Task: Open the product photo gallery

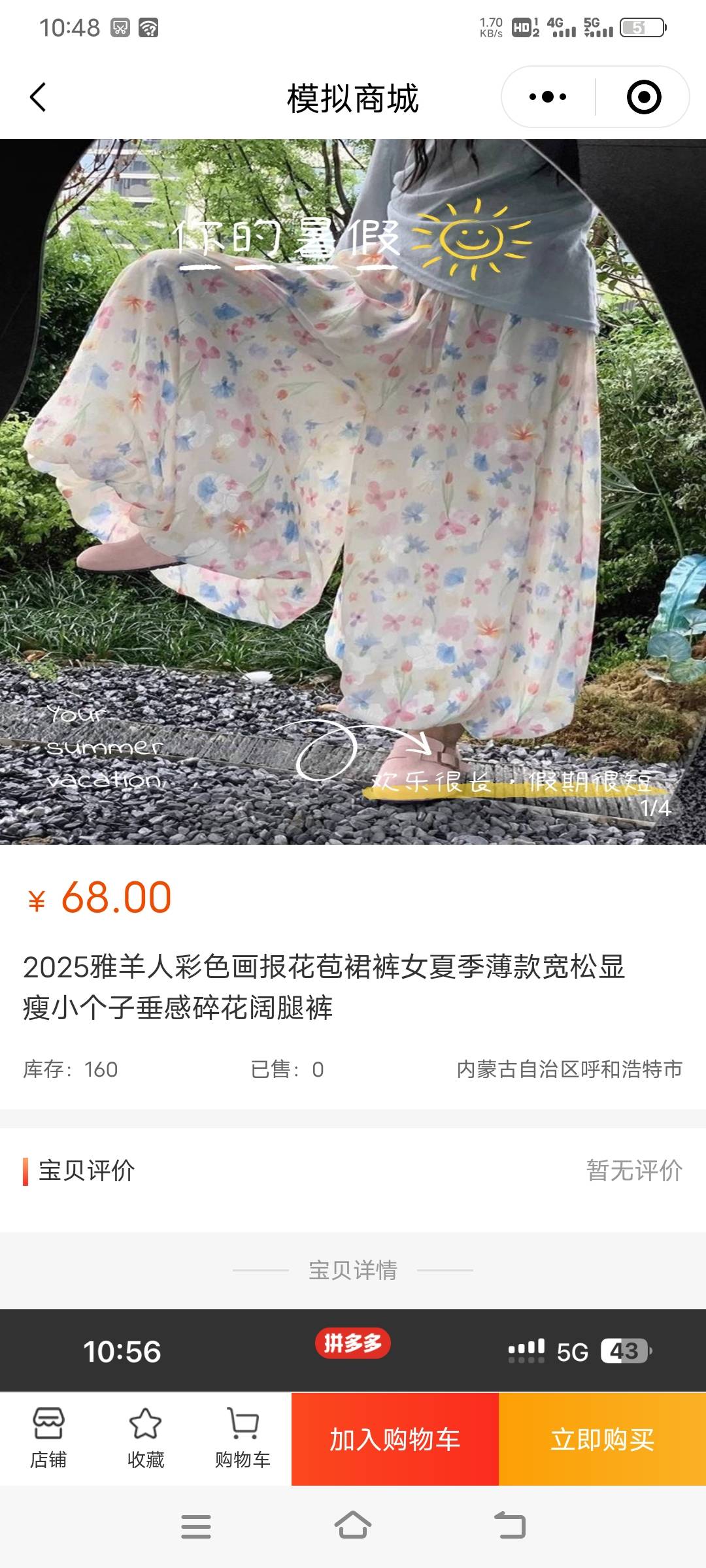Action: tap(353, 491)
